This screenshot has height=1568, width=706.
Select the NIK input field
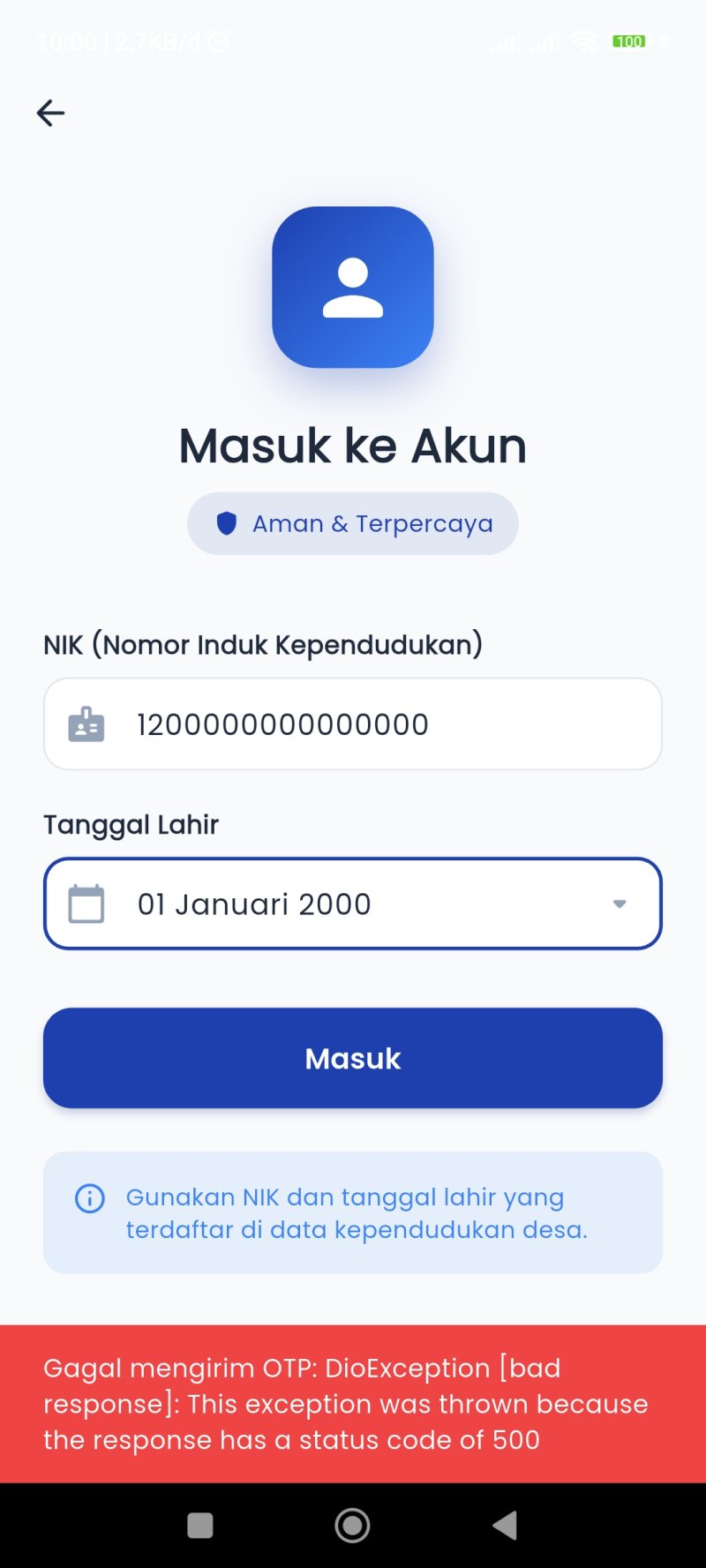pos(353,724)
